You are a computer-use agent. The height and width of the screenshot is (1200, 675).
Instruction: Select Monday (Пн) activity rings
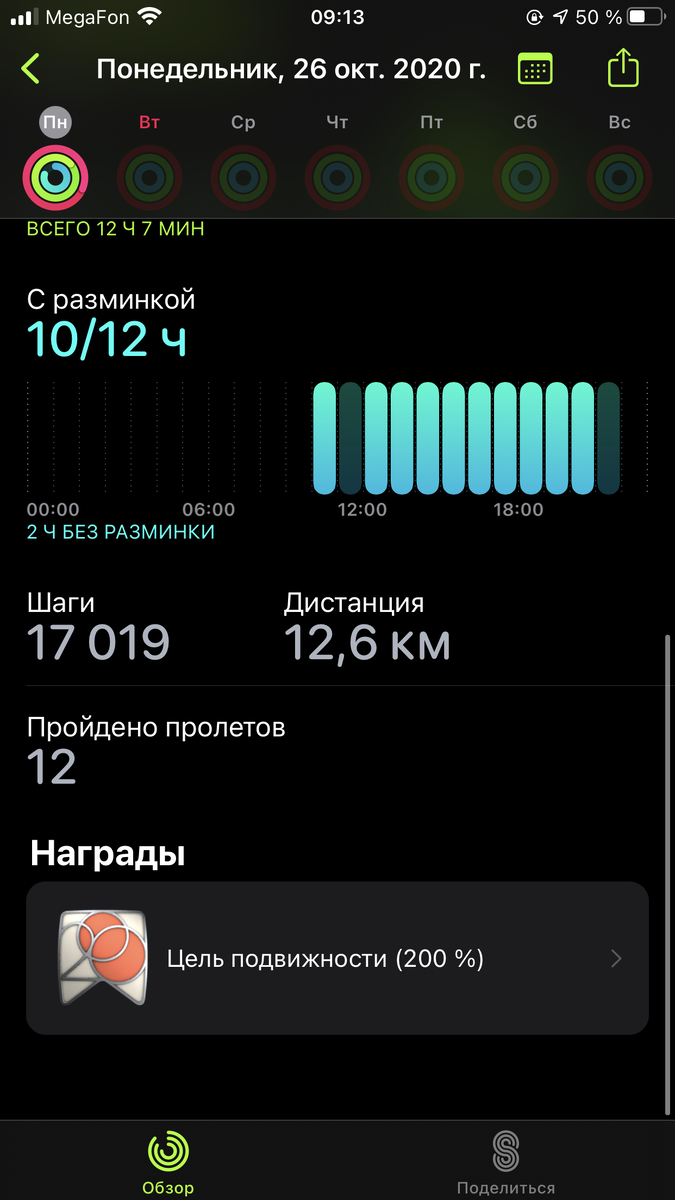coord(56,176)
